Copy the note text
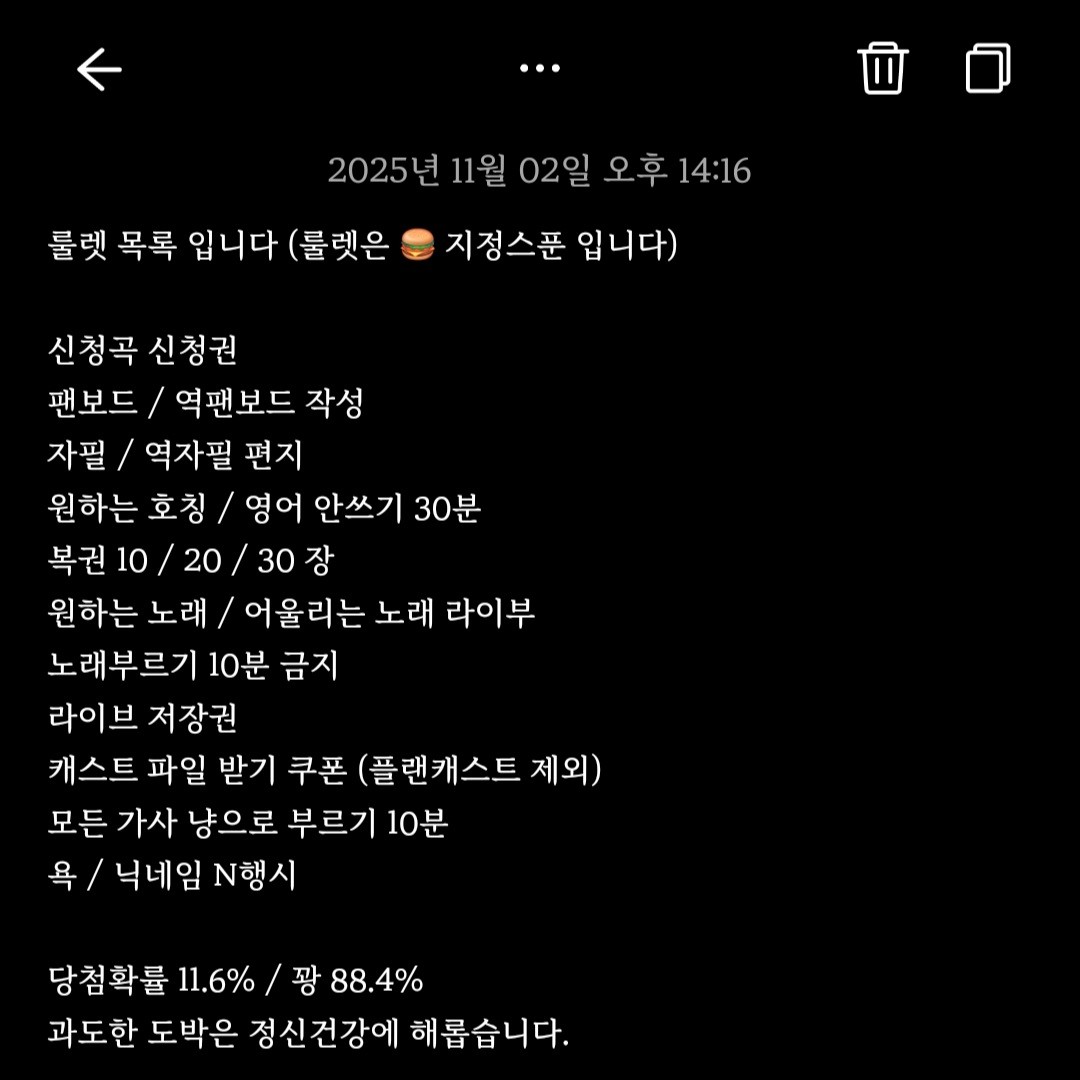The image size is (1080, 1080). tap(988, 69)
